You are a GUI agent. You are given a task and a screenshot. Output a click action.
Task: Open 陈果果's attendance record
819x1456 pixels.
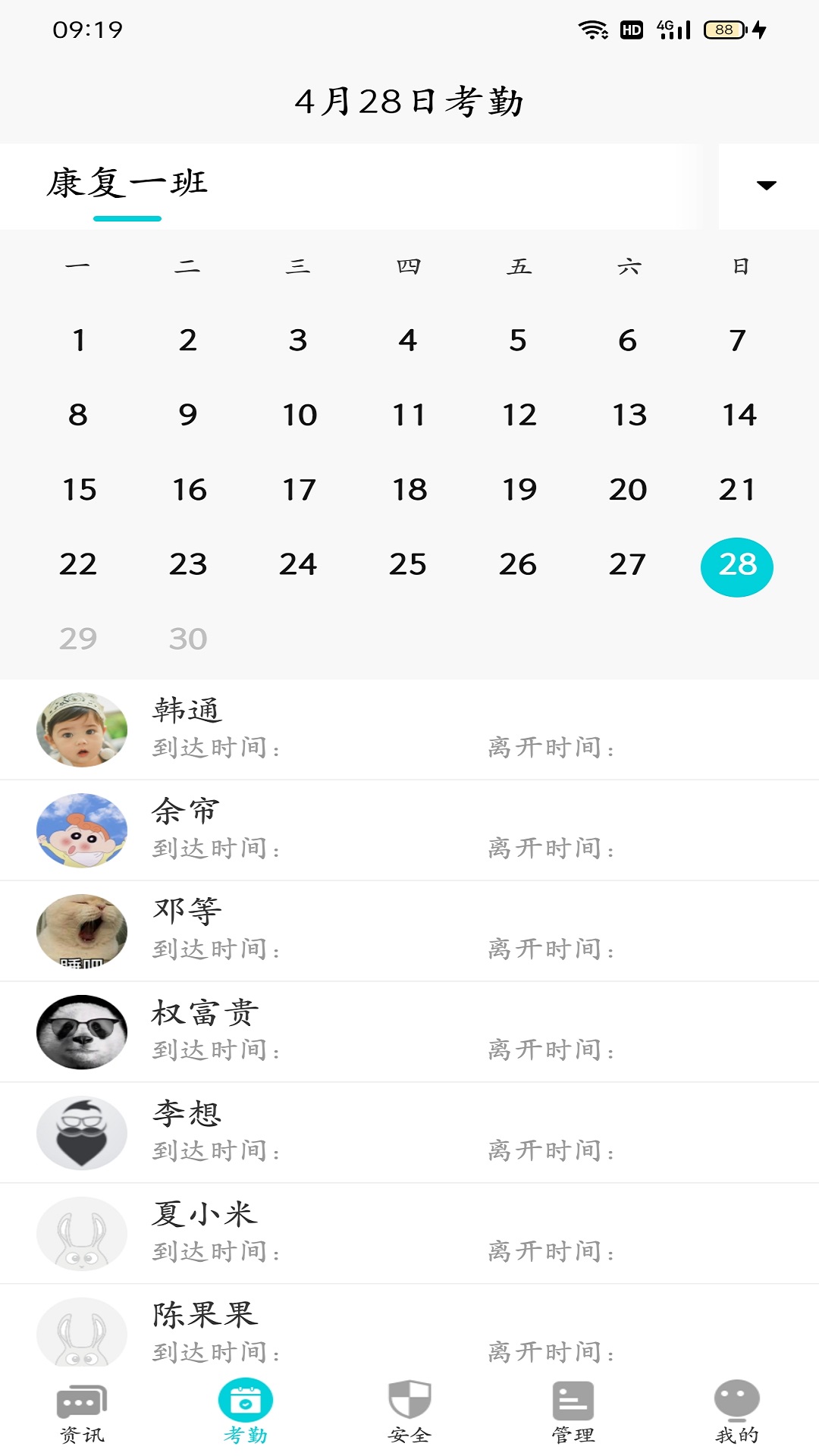coord(409,1331)
